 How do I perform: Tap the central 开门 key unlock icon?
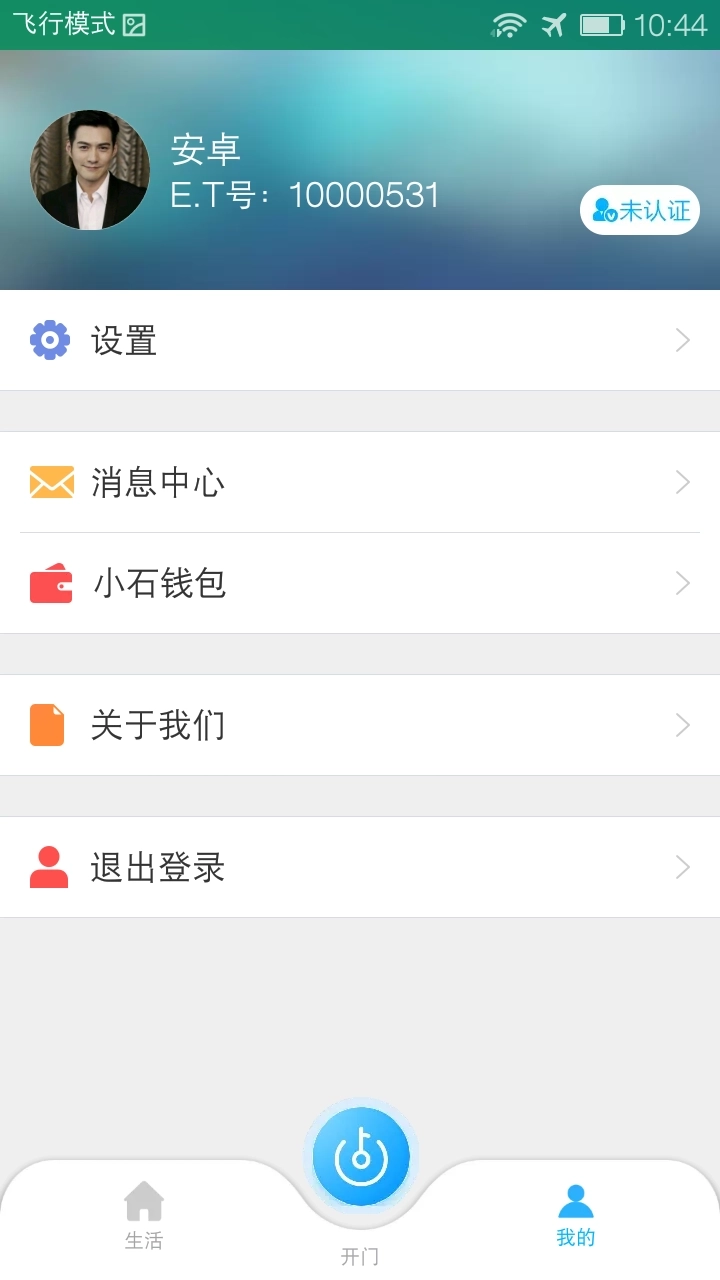(362, 1155)
